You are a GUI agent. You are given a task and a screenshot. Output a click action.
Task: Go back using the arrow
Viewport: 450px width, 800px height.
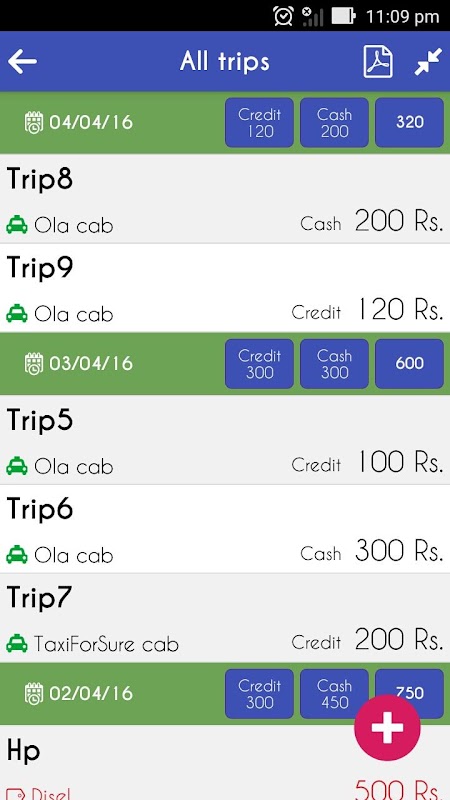(x=22, y=62)
